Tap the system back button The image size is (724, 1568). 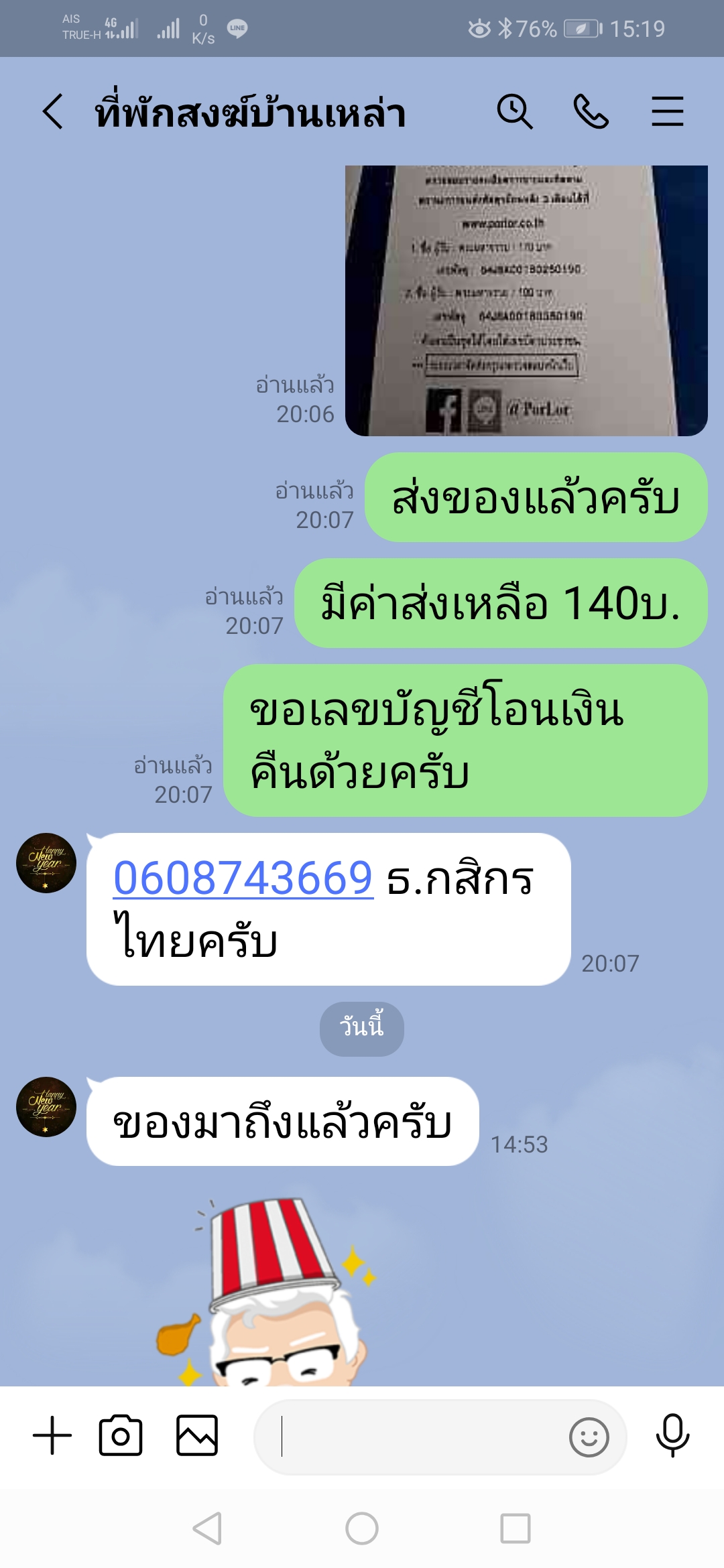(207, 1528)
